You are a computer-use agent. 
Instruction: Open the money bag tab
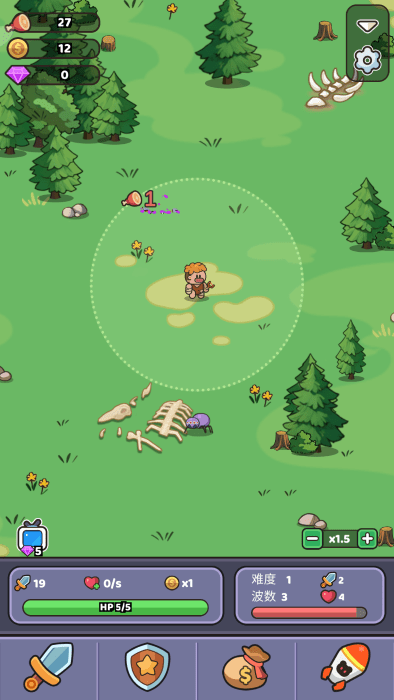[246, 667]
